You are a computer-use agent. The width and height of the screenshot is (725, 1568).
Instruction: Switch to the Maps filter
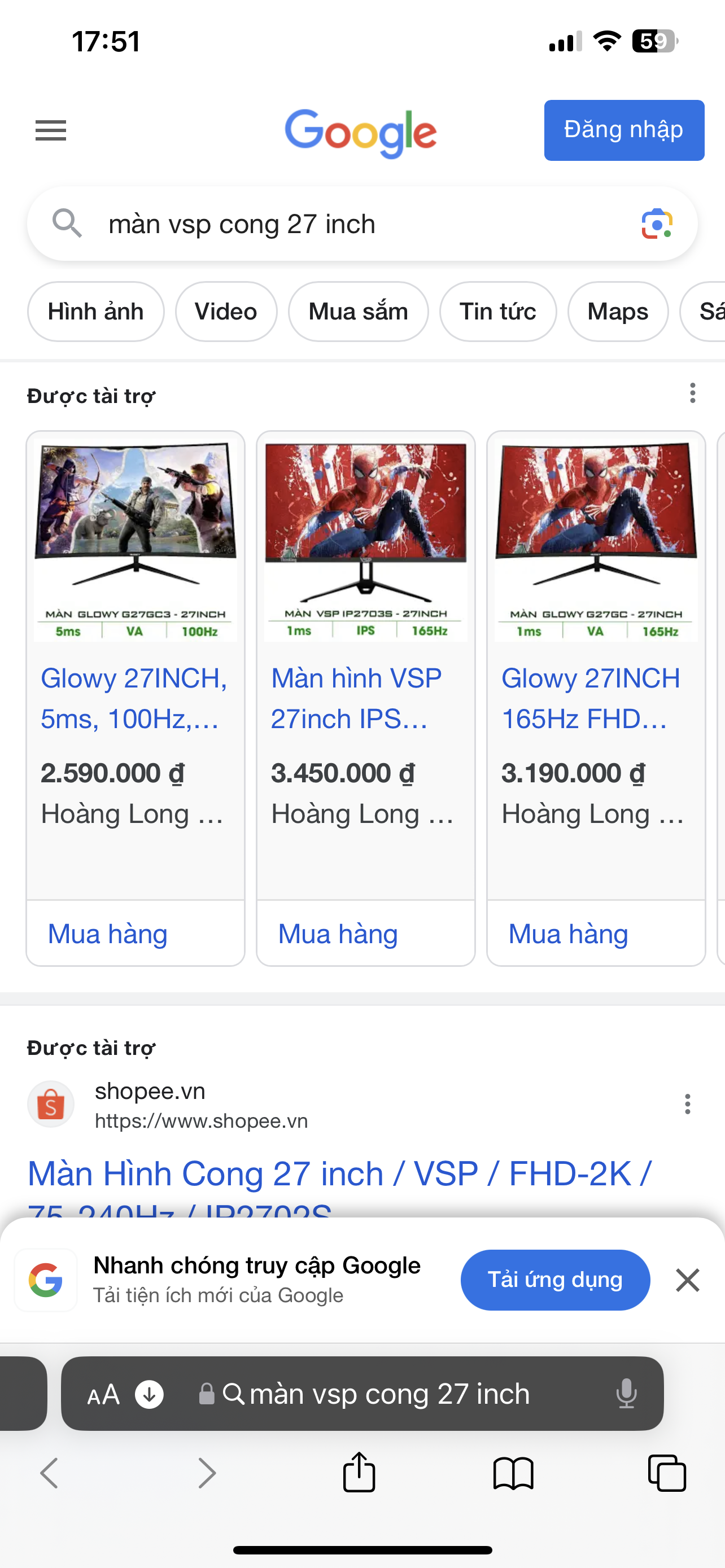(617, 312)
